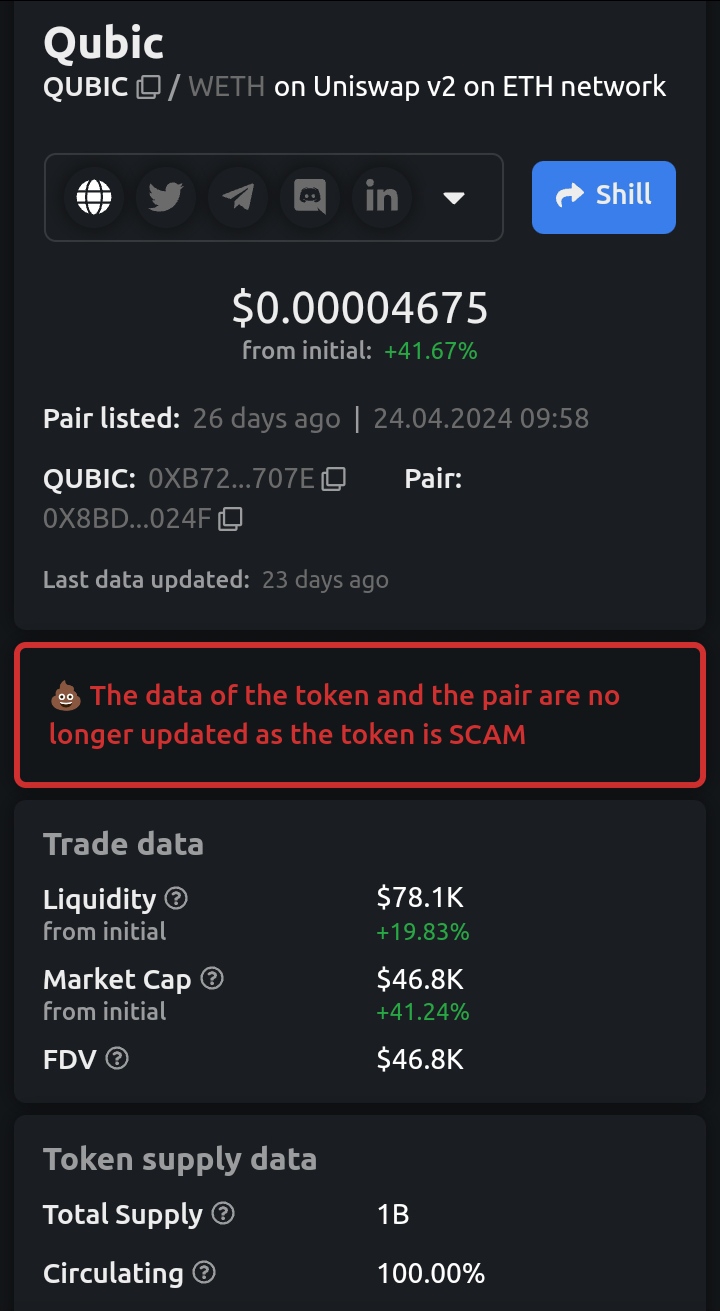Show the FDV help tooltip

117,1058
